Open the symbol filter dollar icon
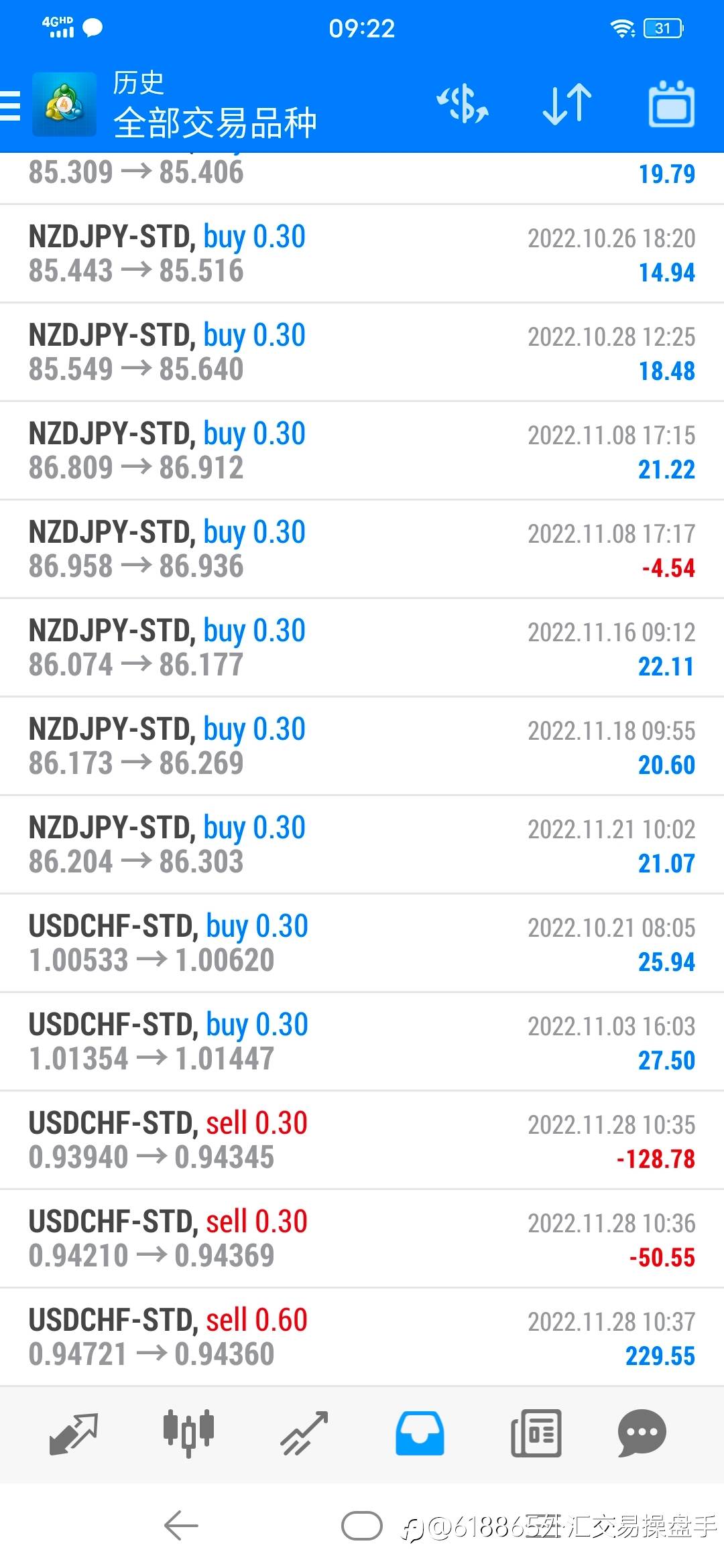Screen dimensions: 724x1568 click(x=463, y=105)
